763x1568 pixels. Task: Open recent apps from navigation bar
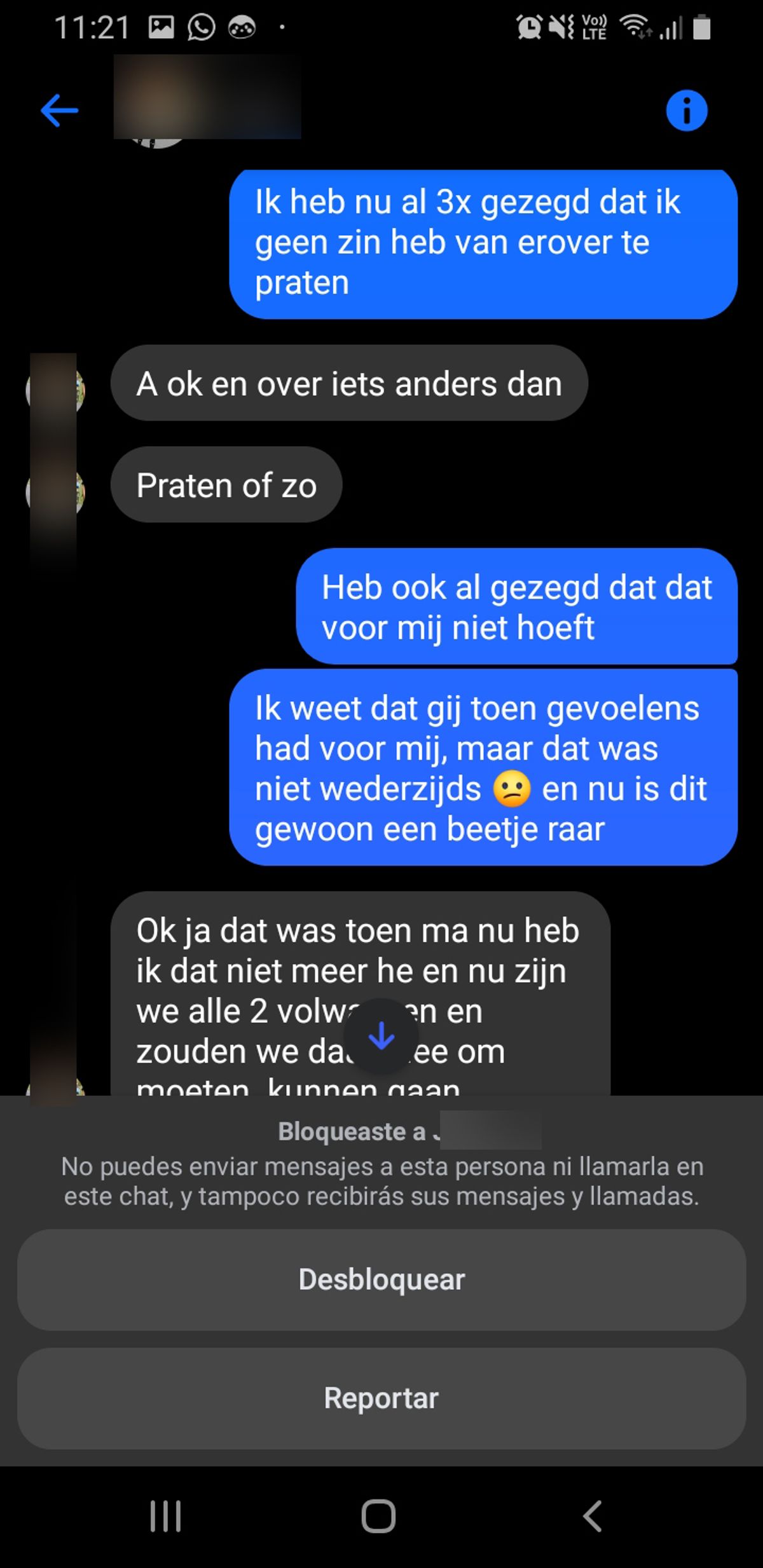(x=165, y=1517)
